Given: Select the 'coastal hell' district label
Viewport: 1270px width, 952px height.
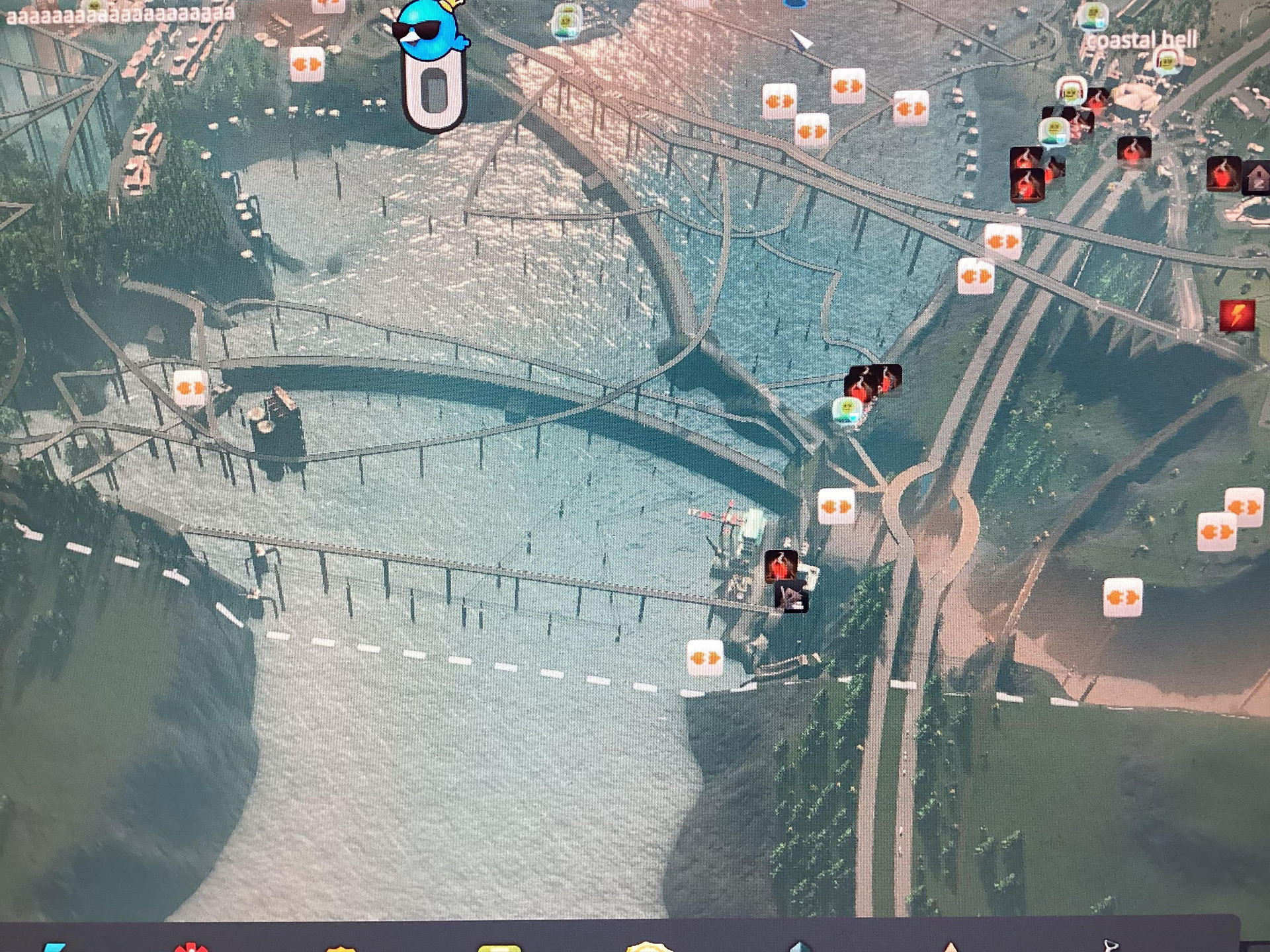Looking at the screenshot, I should pyautogui.click(x=1142, y=40).
